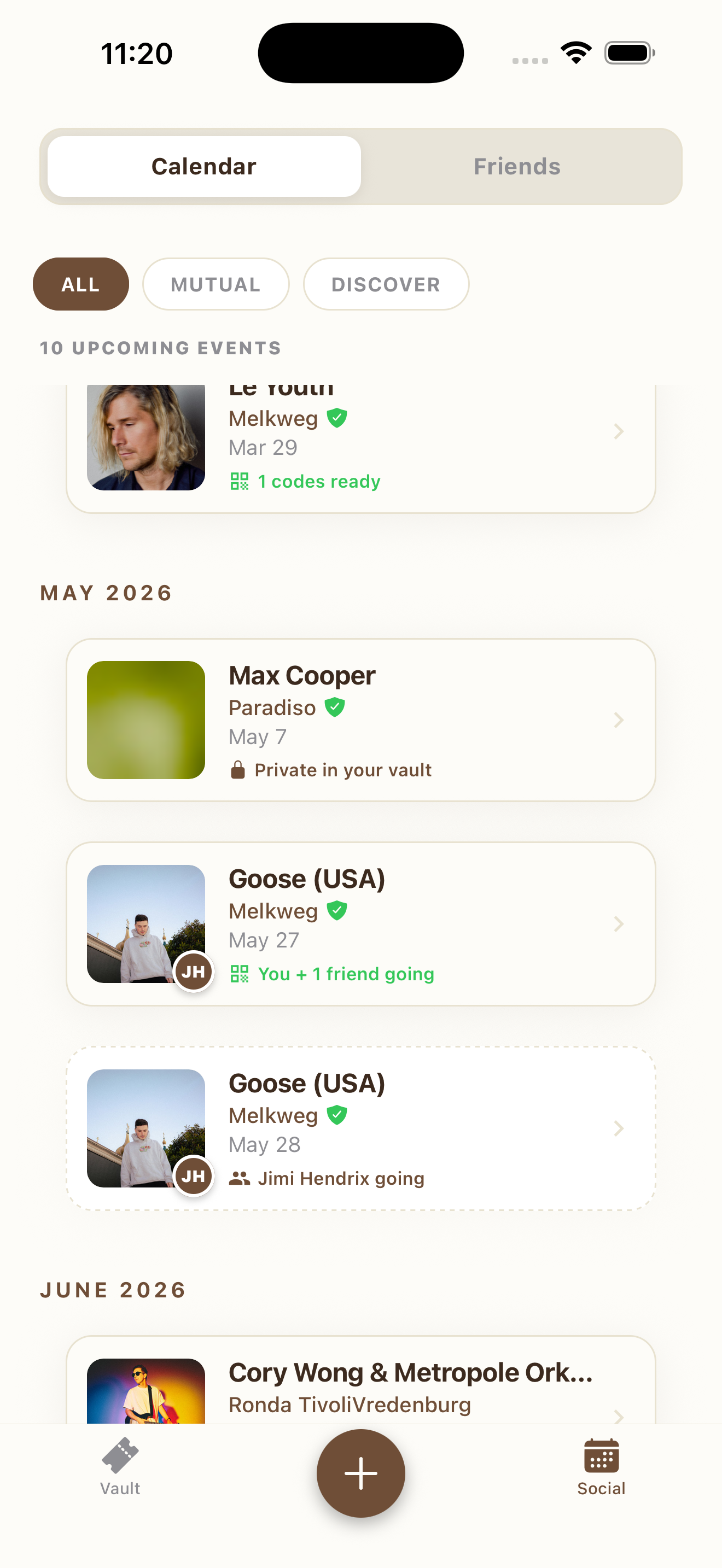Screen dimensions: 722x1568
Task: Tap the ALL filter chip
Action: point(80,284)
